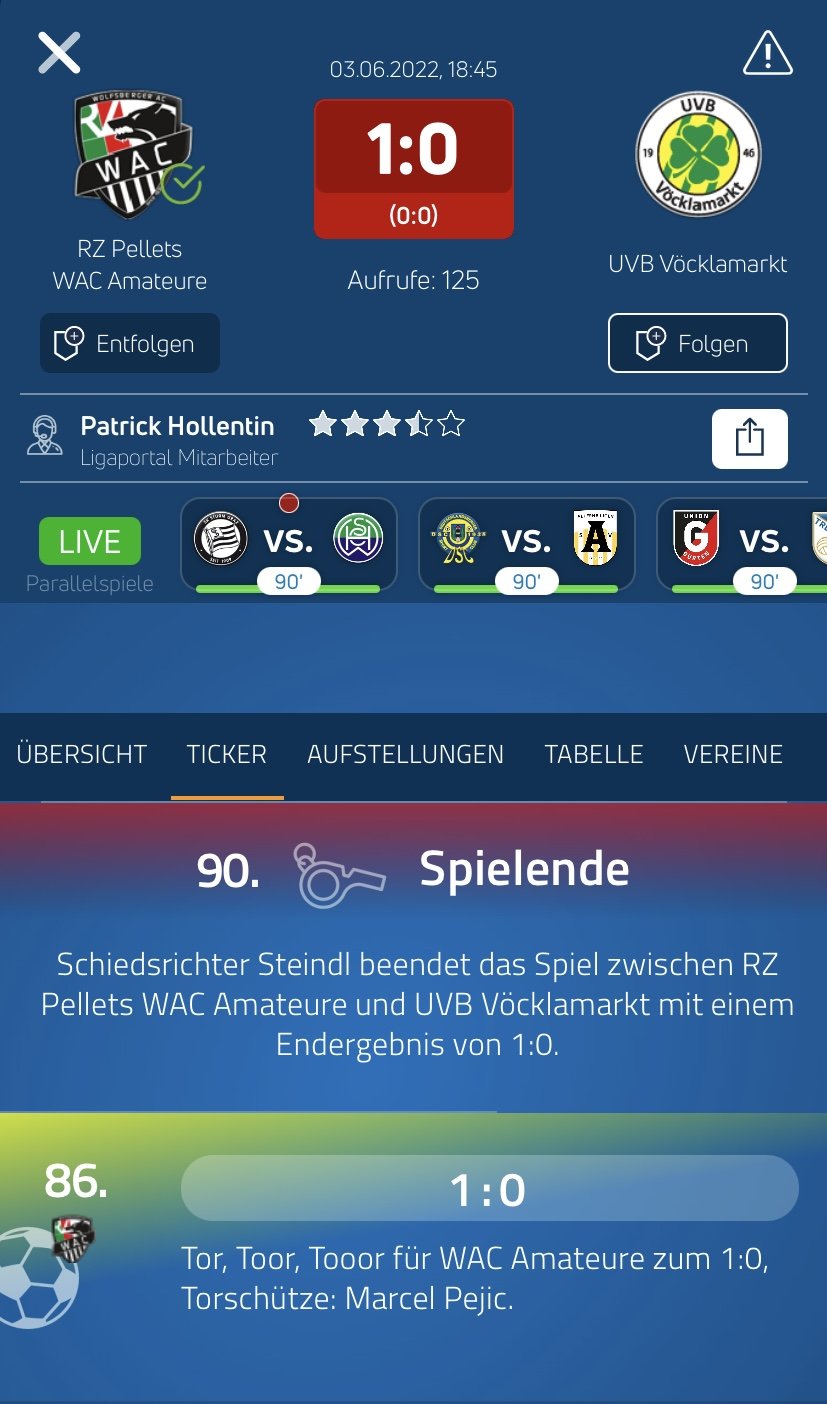Viewport: 827px width, 1404px height.
Task: Switch to the Übersicht tab
Action: click(x=82, y=754)
